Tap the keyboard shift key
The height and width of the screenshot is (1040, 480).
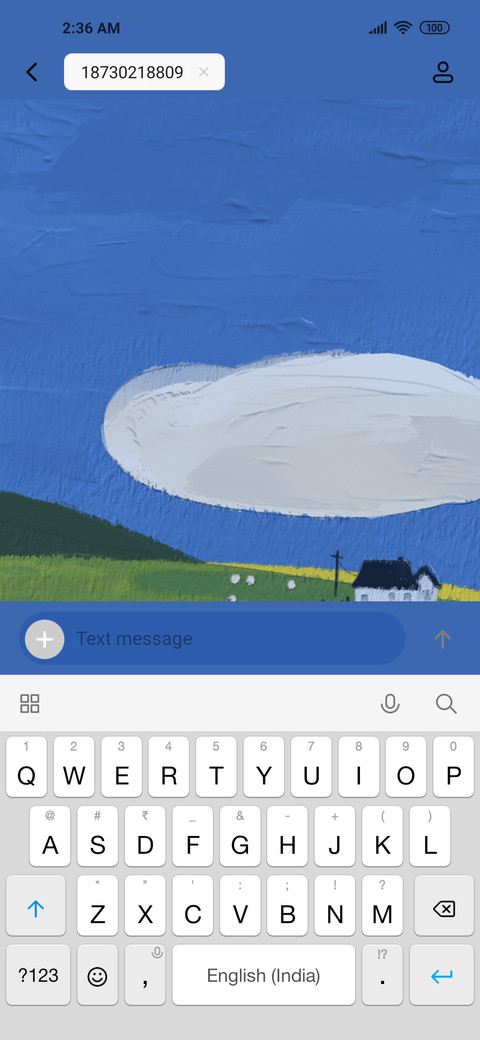(36, 905)
